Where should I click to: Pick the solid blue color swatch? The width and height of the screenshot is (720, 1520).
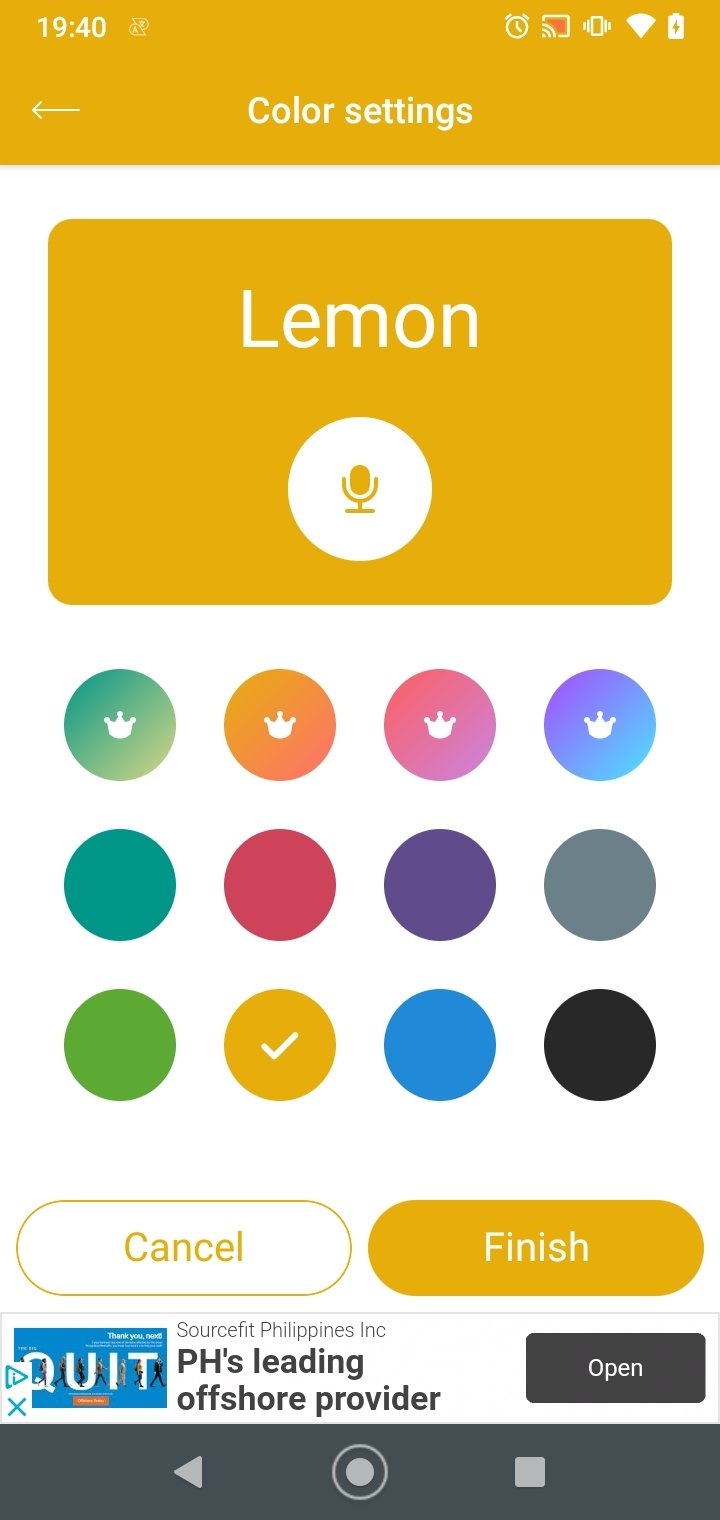(440, 1045)
